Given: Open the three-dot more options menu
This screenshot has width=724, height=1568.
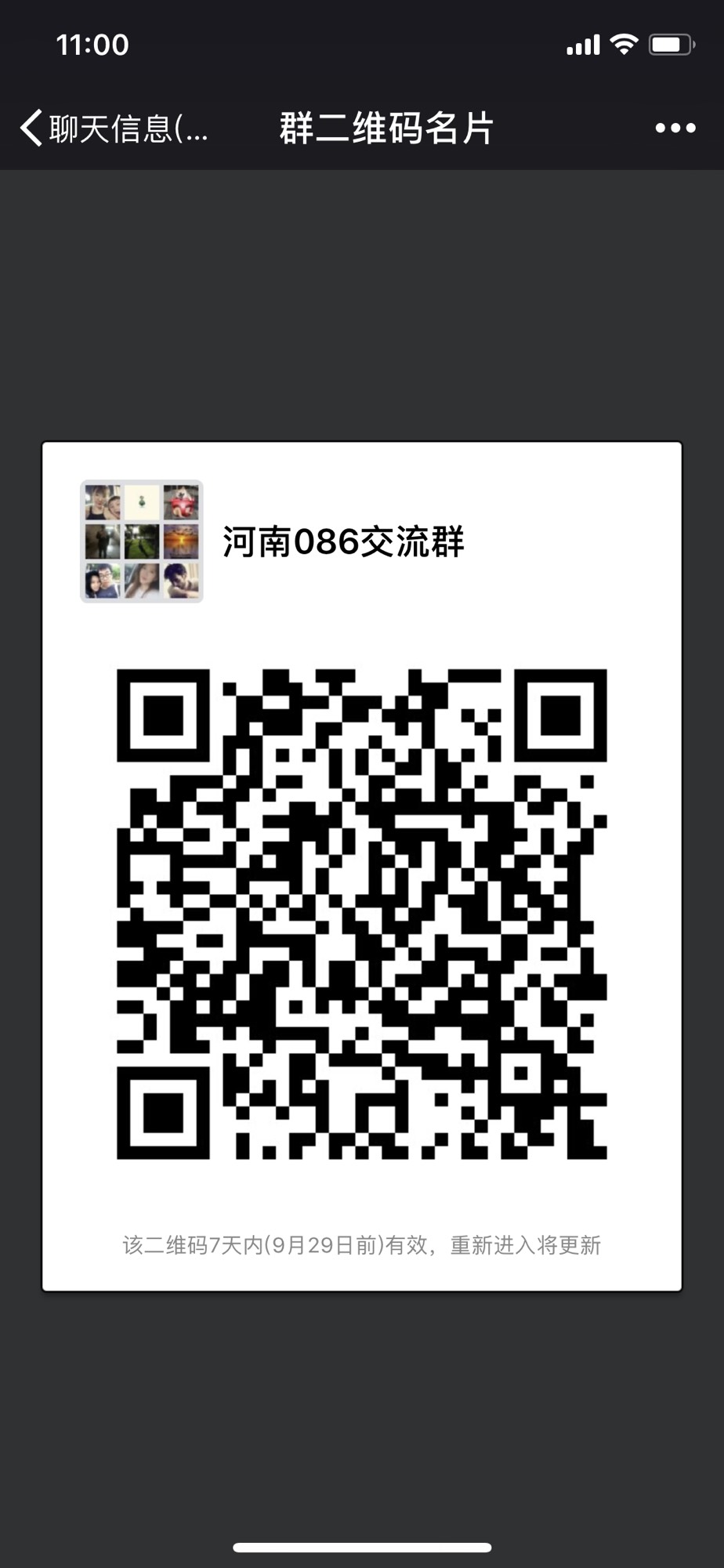Looking at the screenshot, I should [x=675, y=129].
